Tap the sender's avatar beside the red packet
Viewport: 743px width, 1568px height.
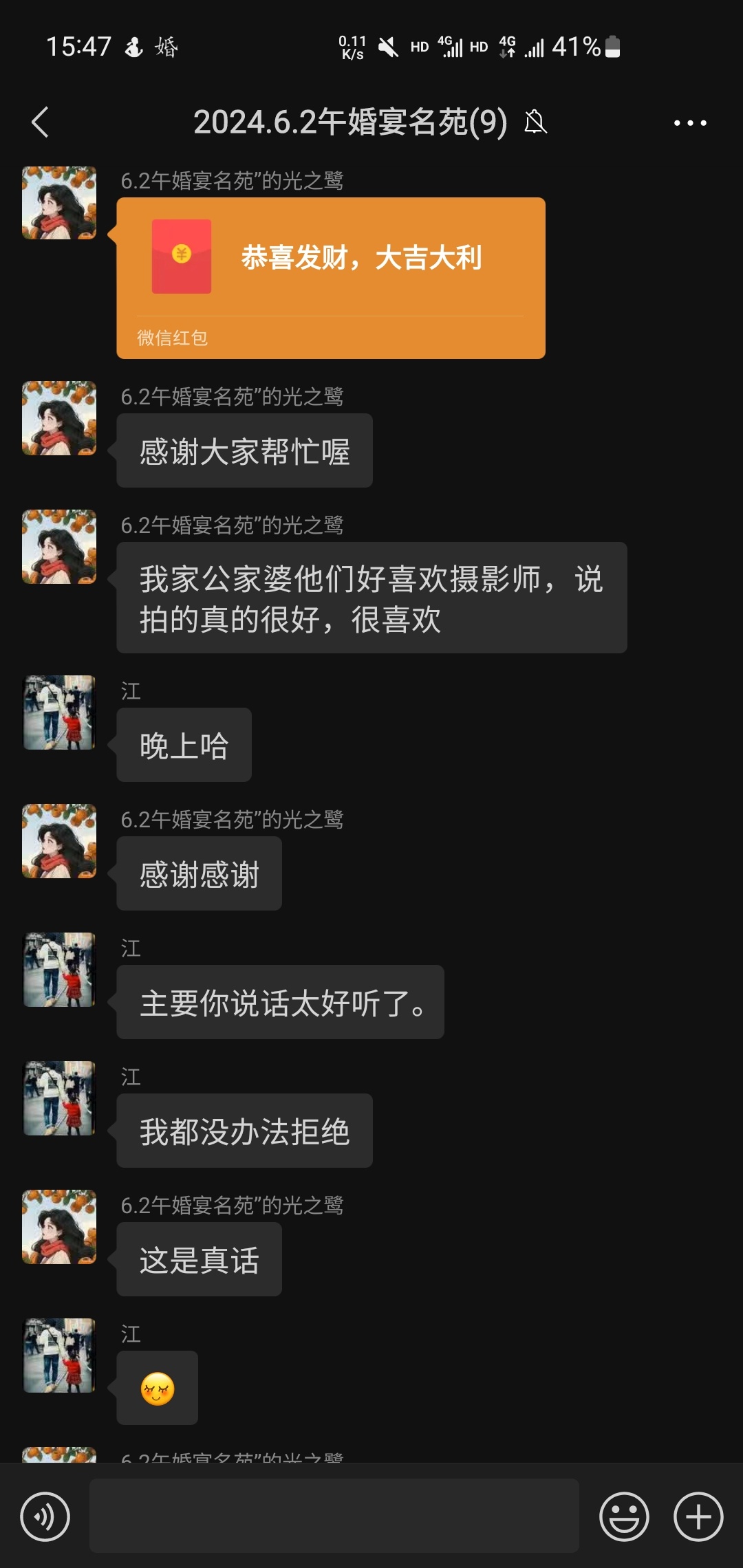pos(59,203)
